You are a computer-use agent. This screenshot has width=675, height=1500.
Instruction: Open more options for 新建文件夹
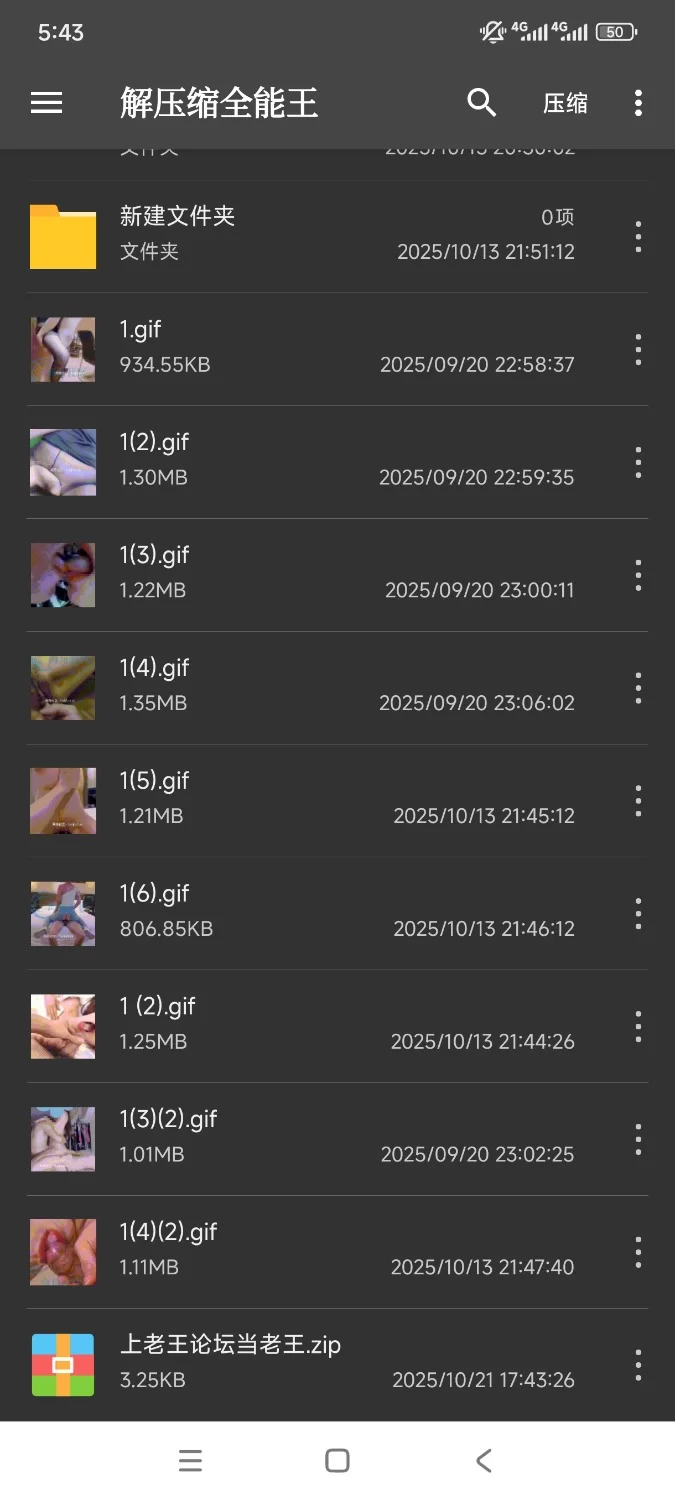tap(638, 237)
